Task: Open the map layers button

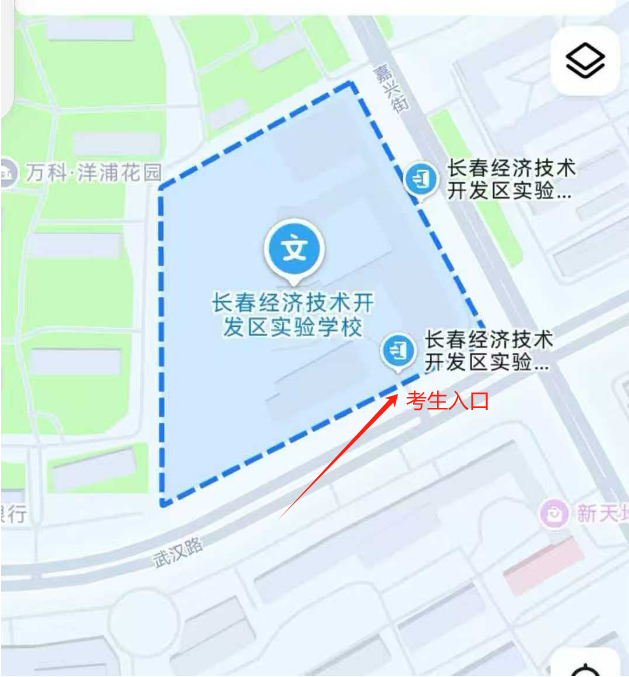Action: pyautogui.click(x=585, y=61)
